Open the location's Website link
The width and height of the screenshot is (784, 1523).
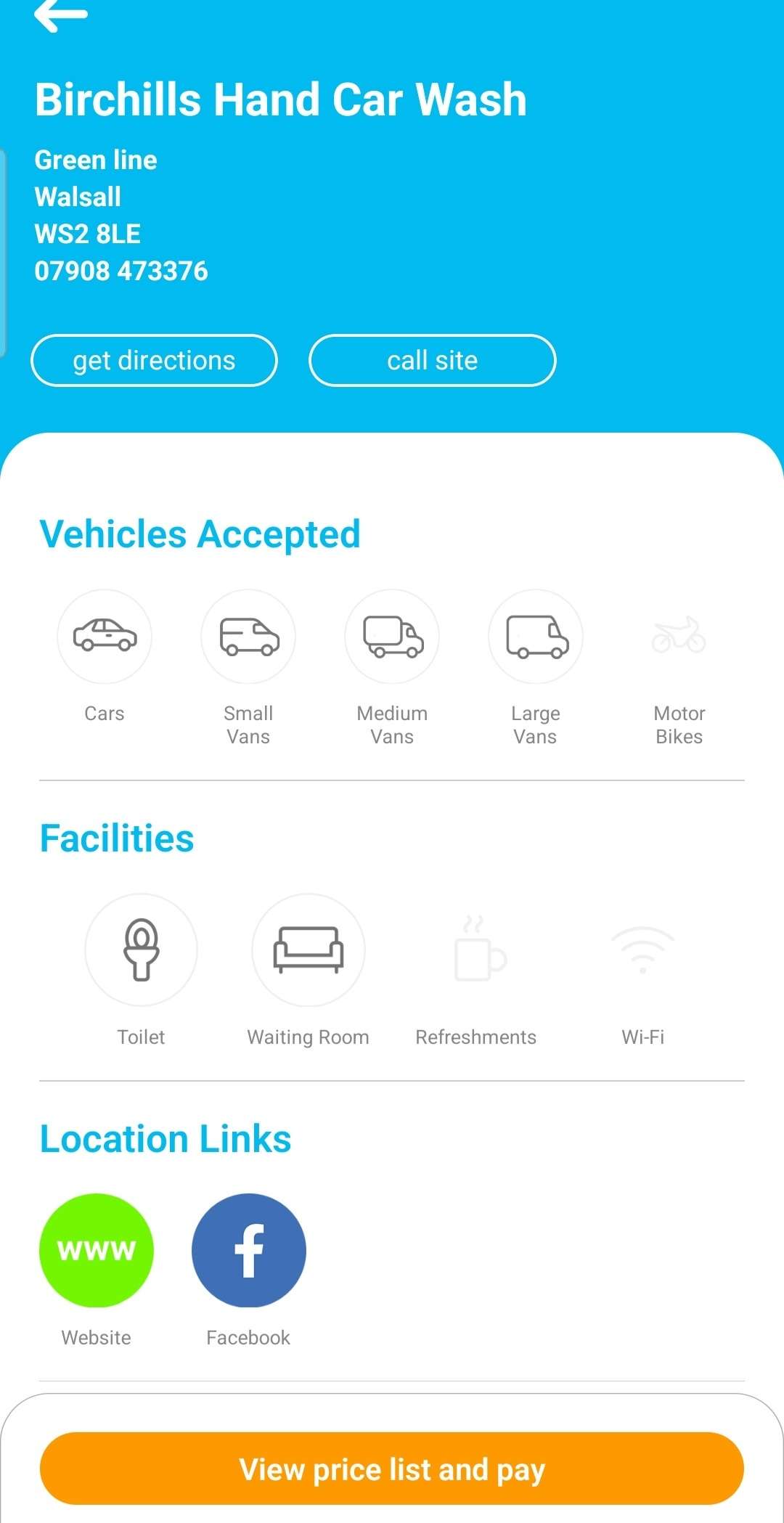pos(97,1250)
